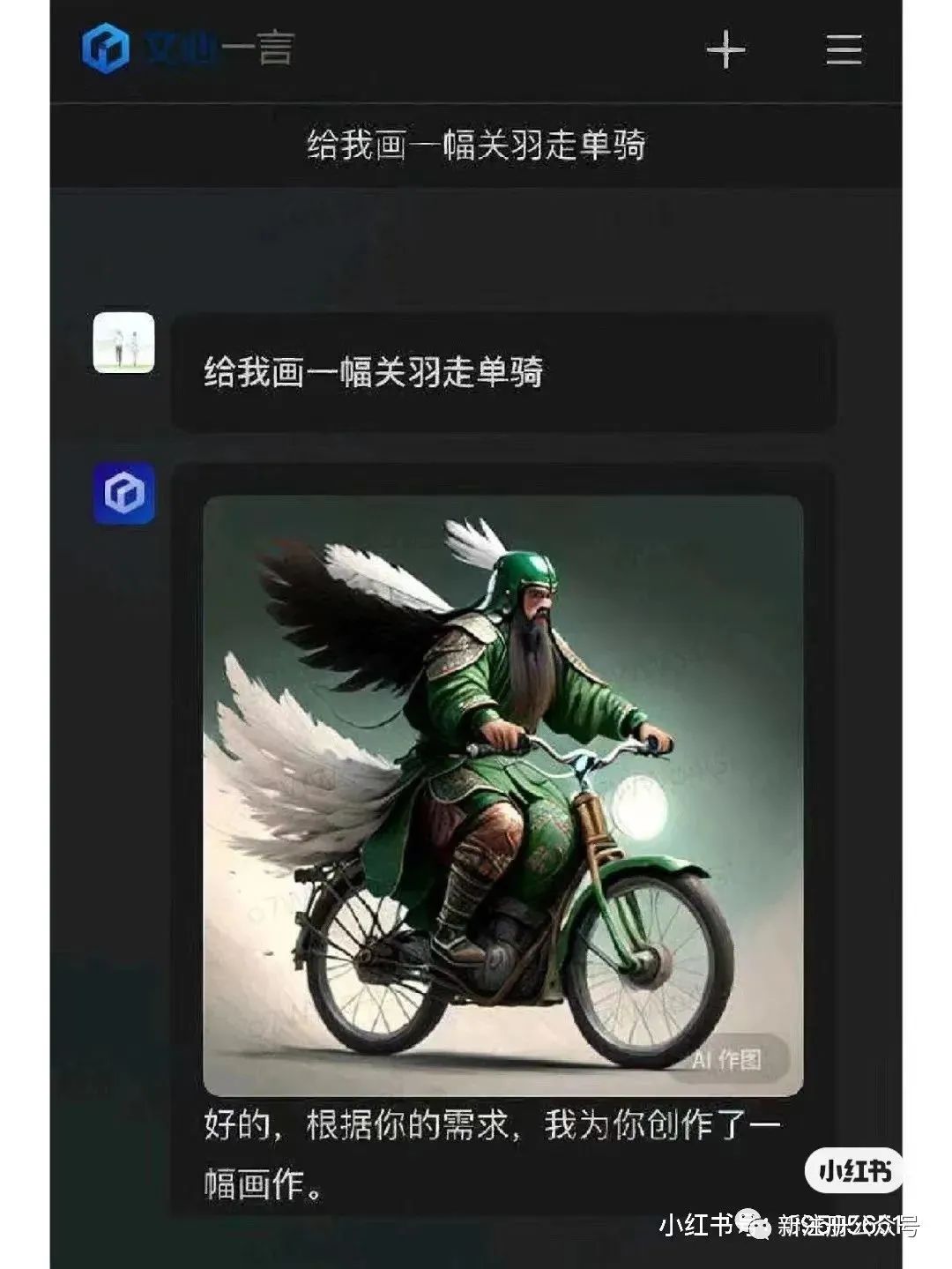The height and width of the screenshot is (1269, 952).
Task: Open the generated Guan Yu bicycle image
Action: pos(502,794)
